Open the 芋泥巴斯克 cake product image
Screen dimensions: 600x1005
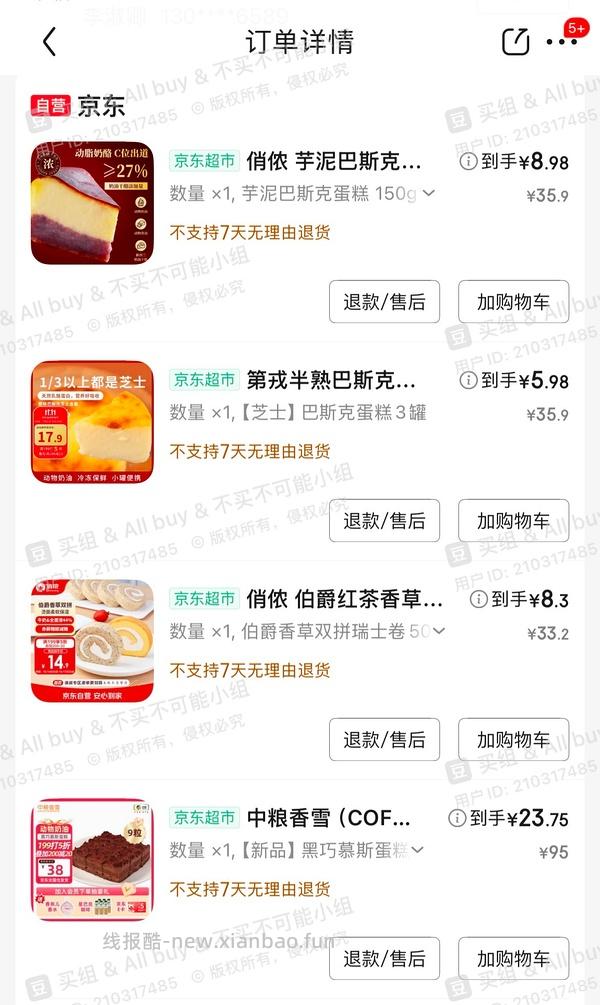coord(93,203)
